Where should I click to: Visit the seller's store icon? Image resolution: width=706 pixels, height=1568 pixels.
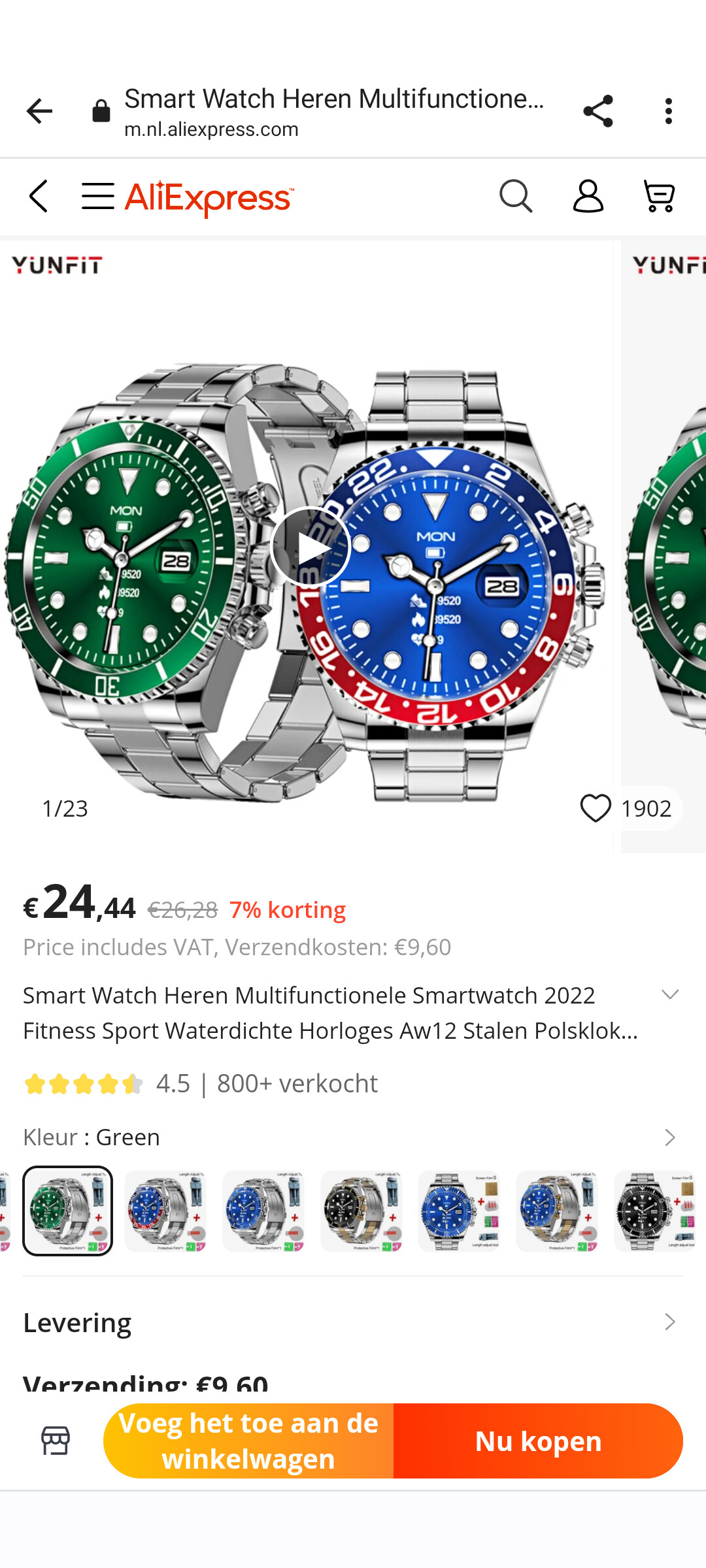[56, 1441]
